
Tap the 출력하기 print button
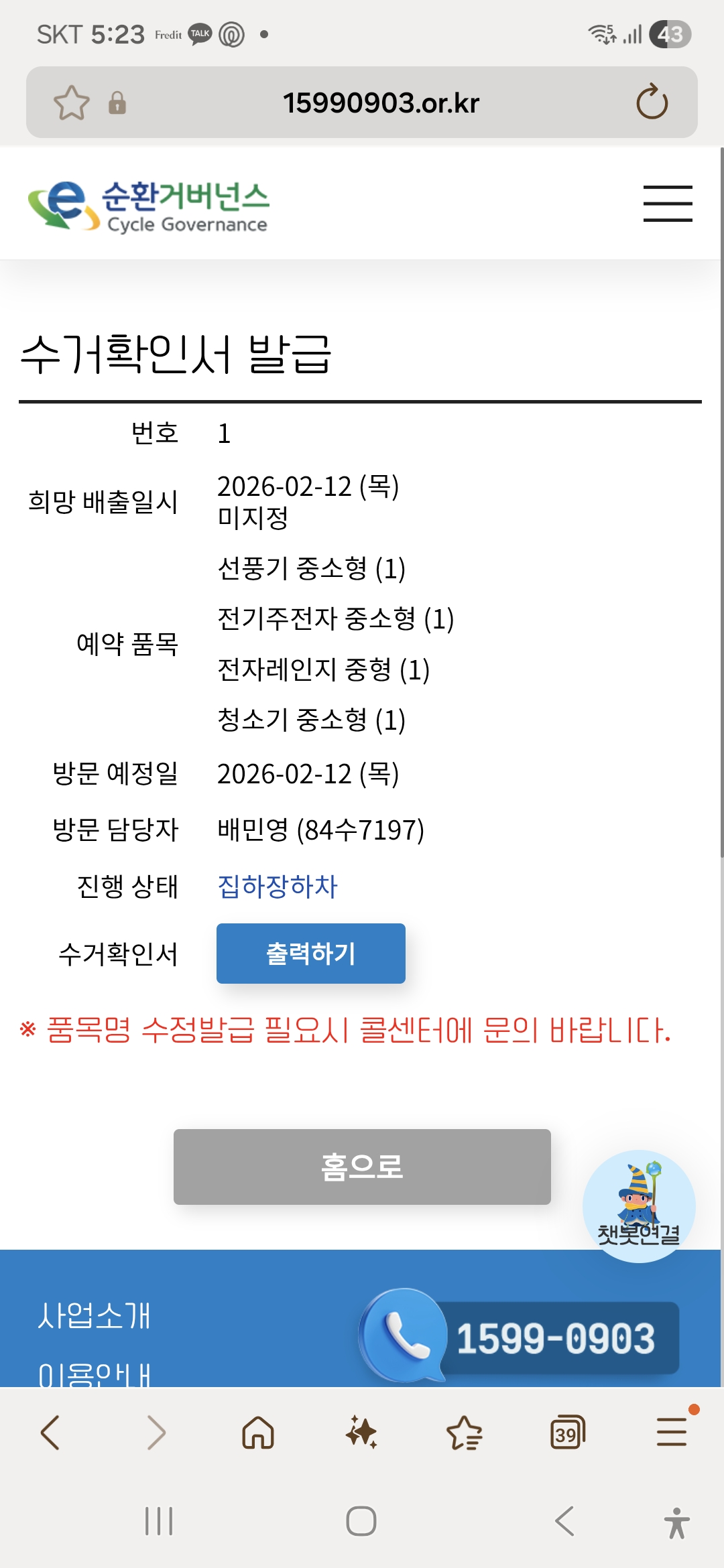pos(311,954)
